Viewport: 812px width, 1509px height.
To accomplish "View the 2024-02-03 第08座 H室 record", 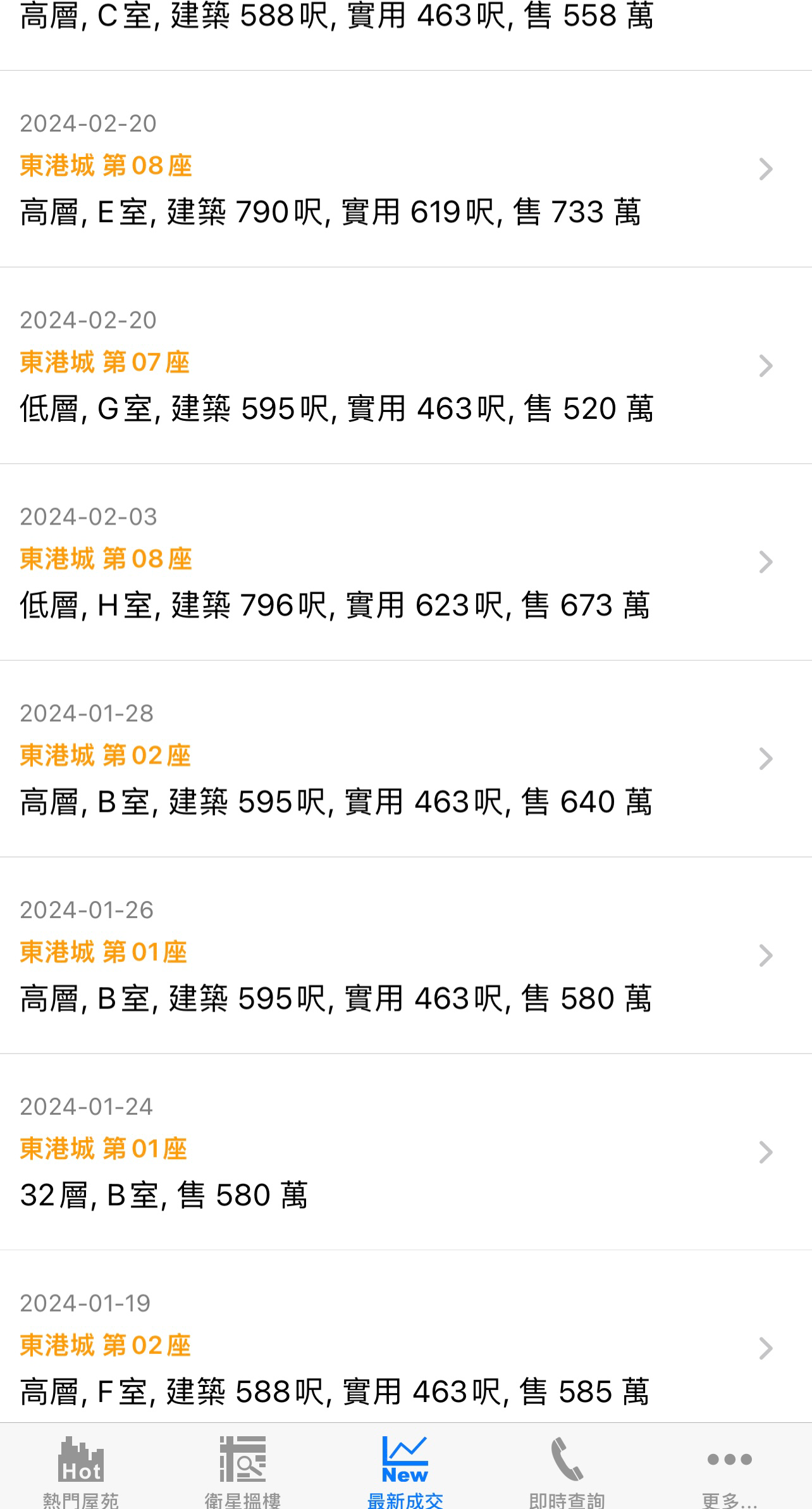I will coord(406,562).
